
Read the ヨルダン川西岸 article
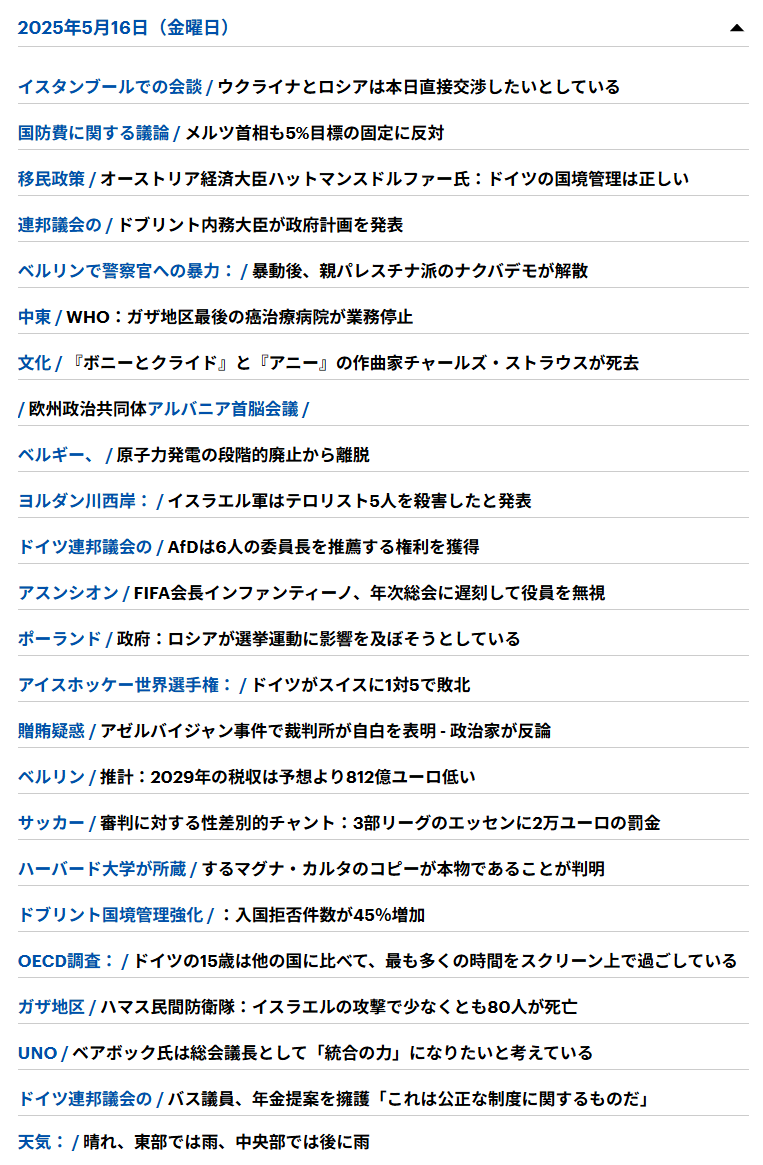(x=275, y=502)
